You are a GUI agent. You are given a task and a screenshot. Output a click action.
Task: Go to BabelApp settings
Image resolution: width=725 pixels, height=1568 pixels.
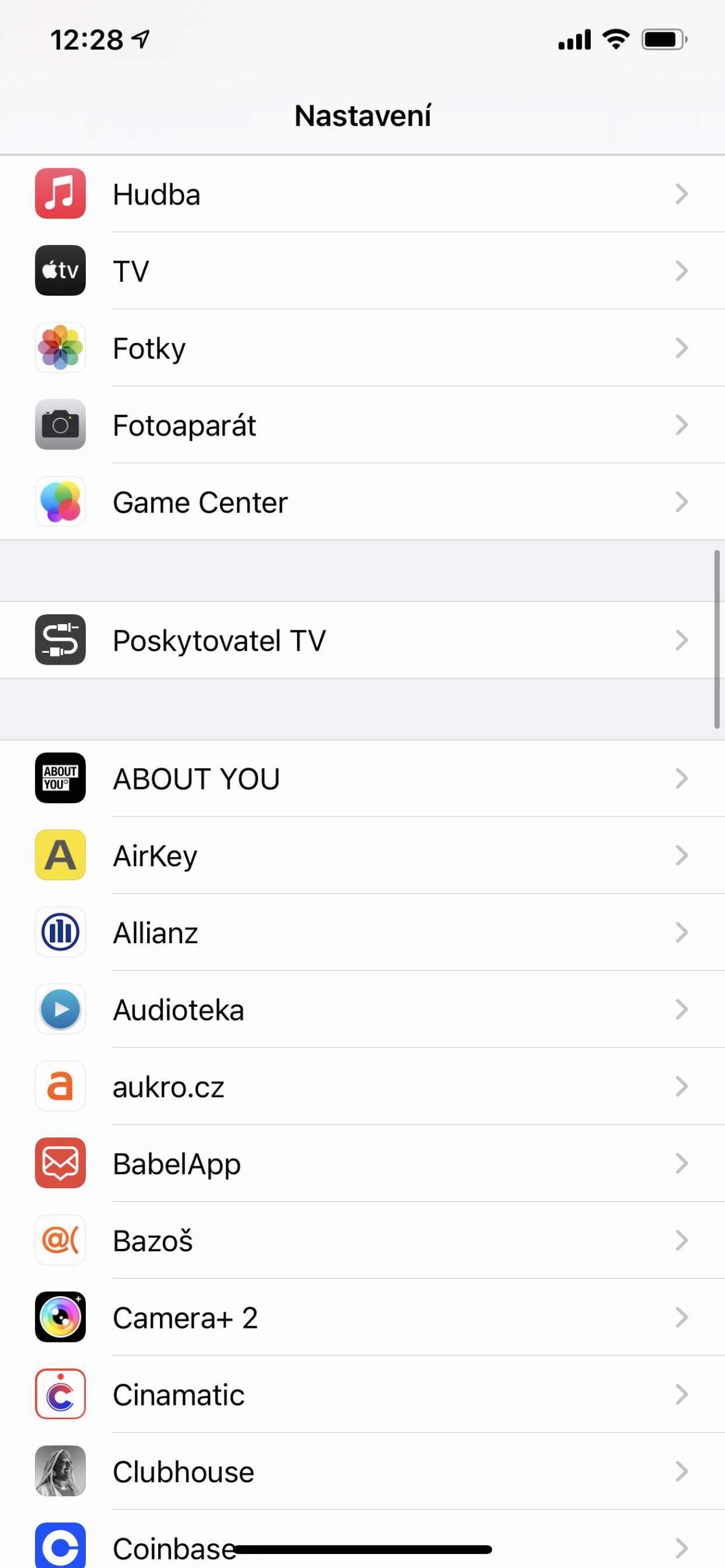(x=362, y=1164)
